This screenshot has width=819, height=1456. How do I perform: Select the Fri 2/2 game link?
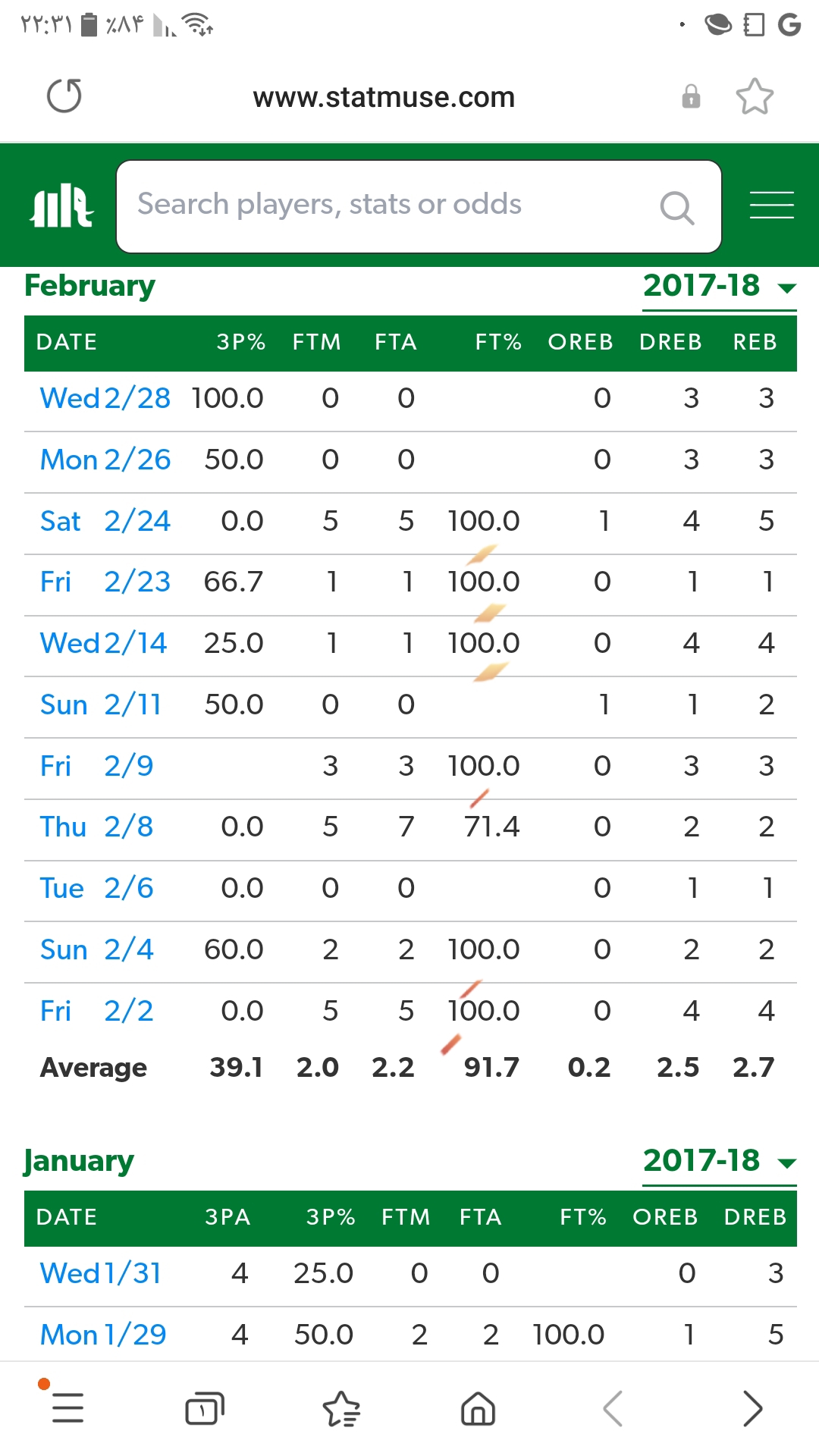pos(96,1011)
